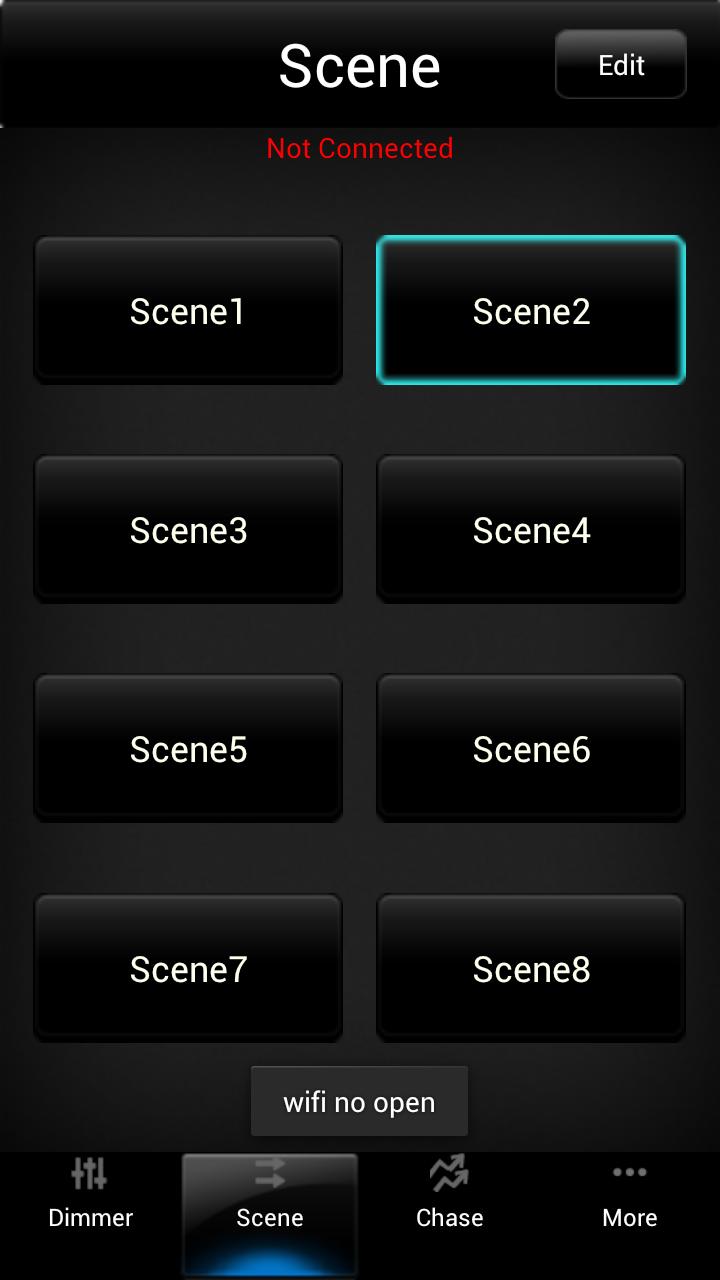
Task: Open the Scene tab
Action: [x=270, y=1195]
